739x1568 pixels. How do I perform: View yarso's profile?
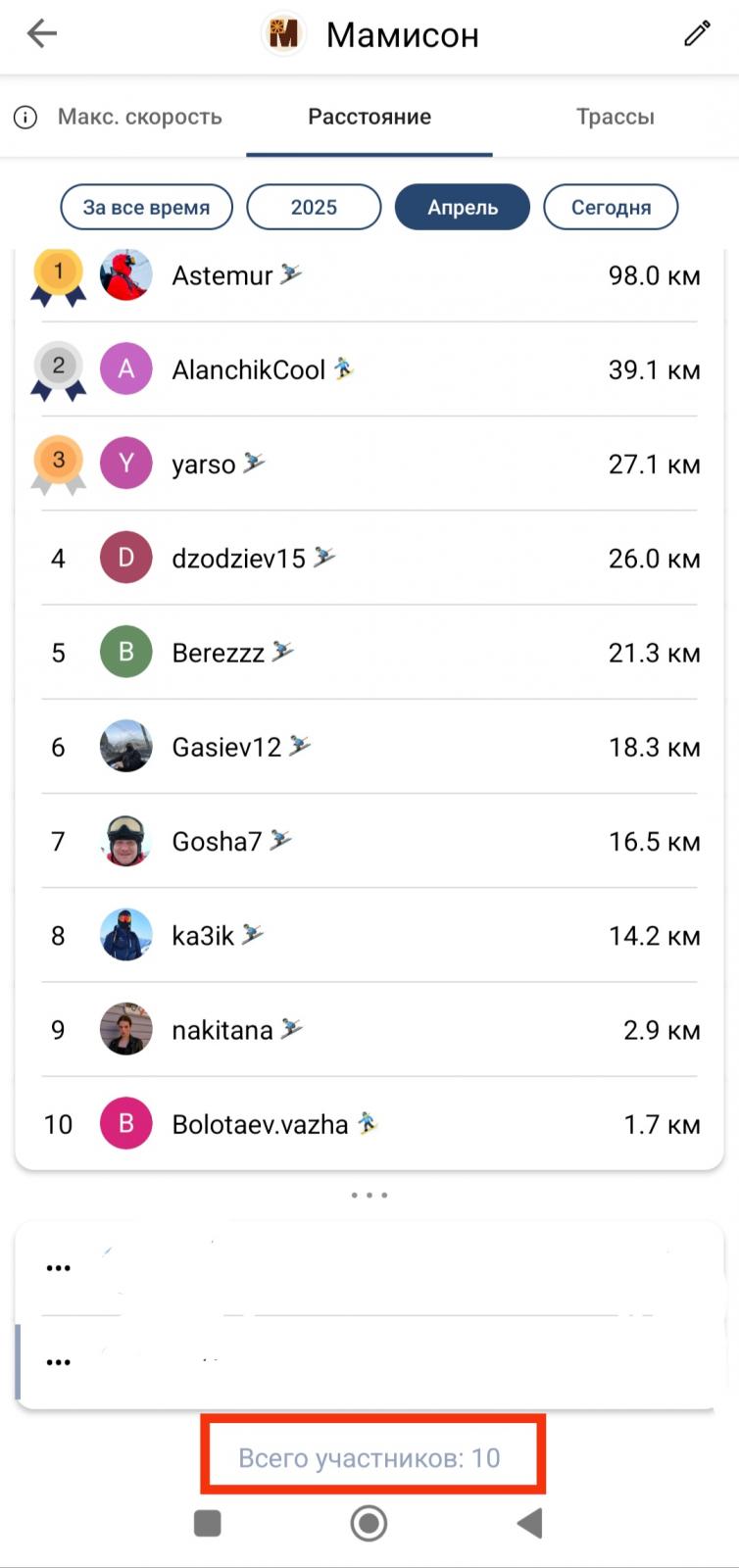pos(369,464)
